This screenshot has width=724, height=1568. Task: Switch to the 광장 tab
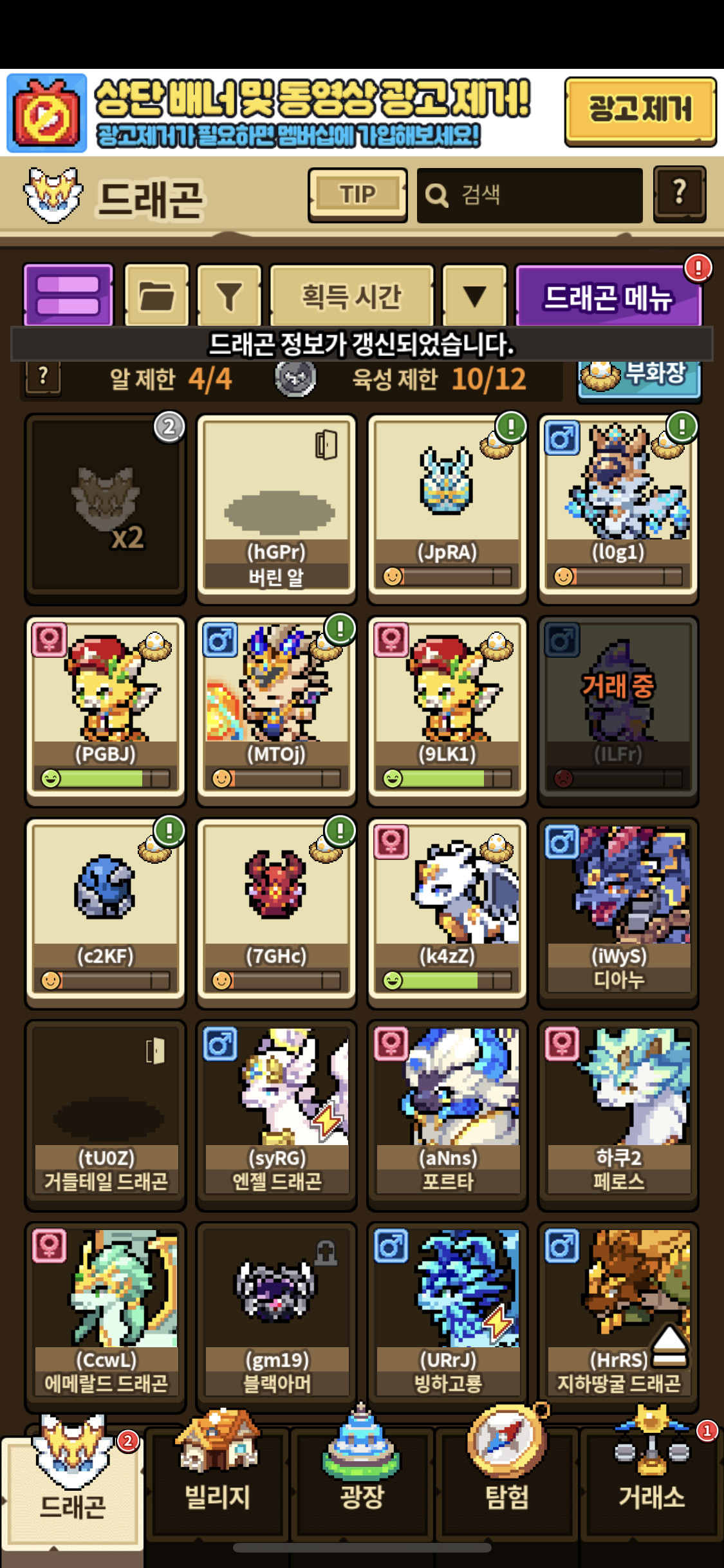click(x=362, y=1480)
